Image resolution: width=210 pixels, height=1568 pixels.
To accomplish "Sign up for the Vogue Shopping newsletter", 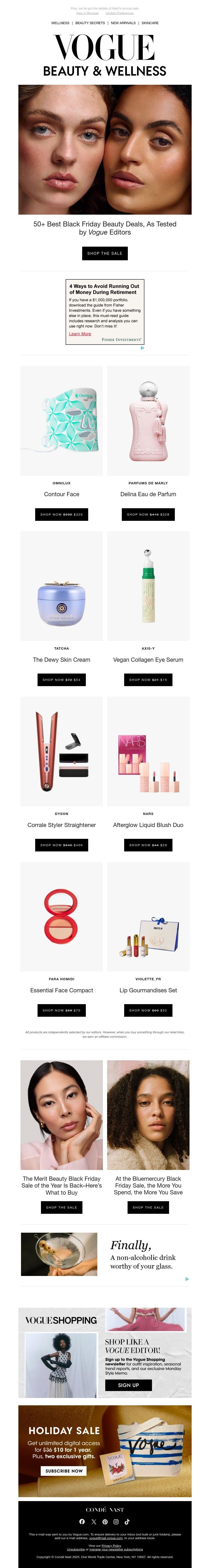I will 128,1385.
